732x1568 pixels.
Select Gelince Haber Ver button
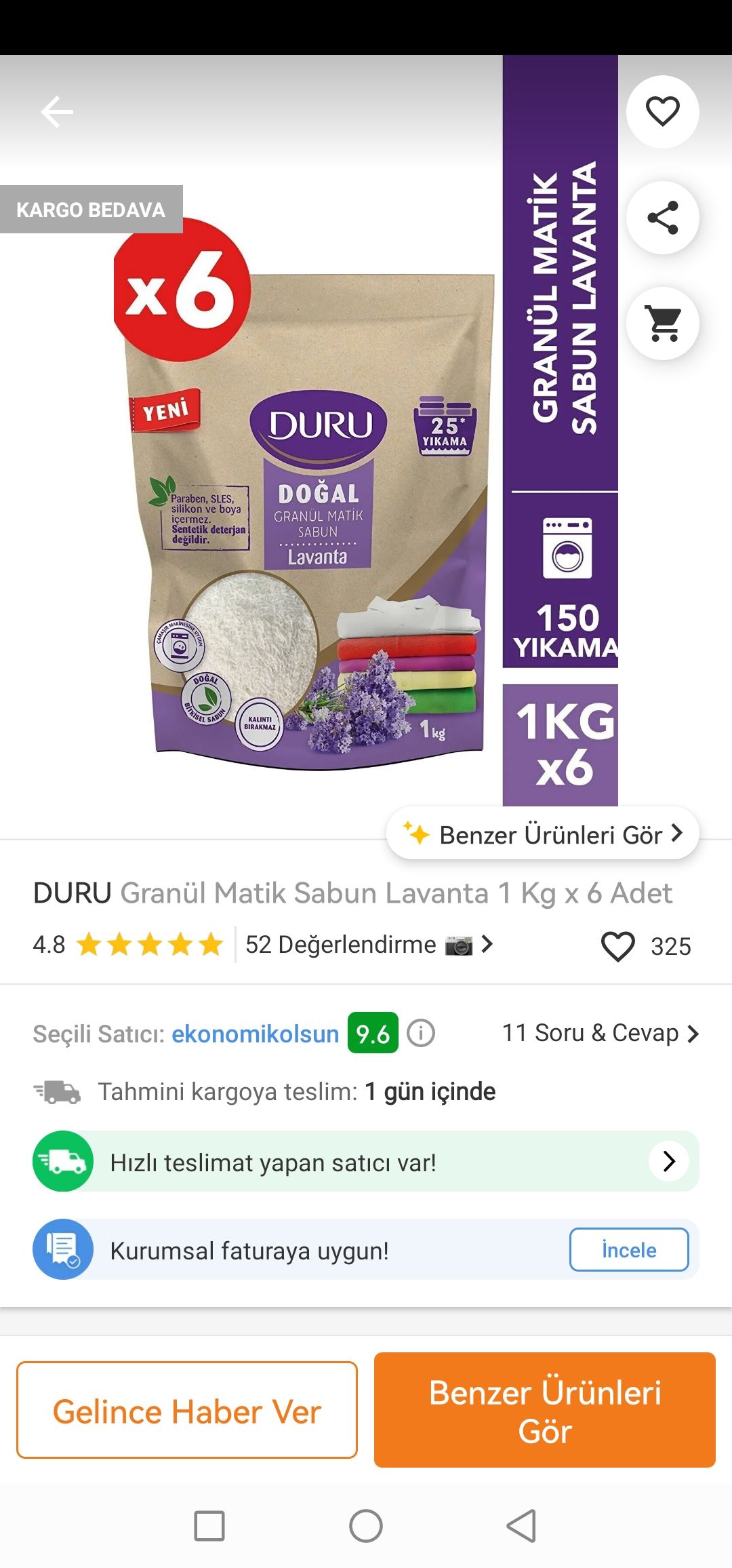pyautogui.click(x=187, y=1410)
